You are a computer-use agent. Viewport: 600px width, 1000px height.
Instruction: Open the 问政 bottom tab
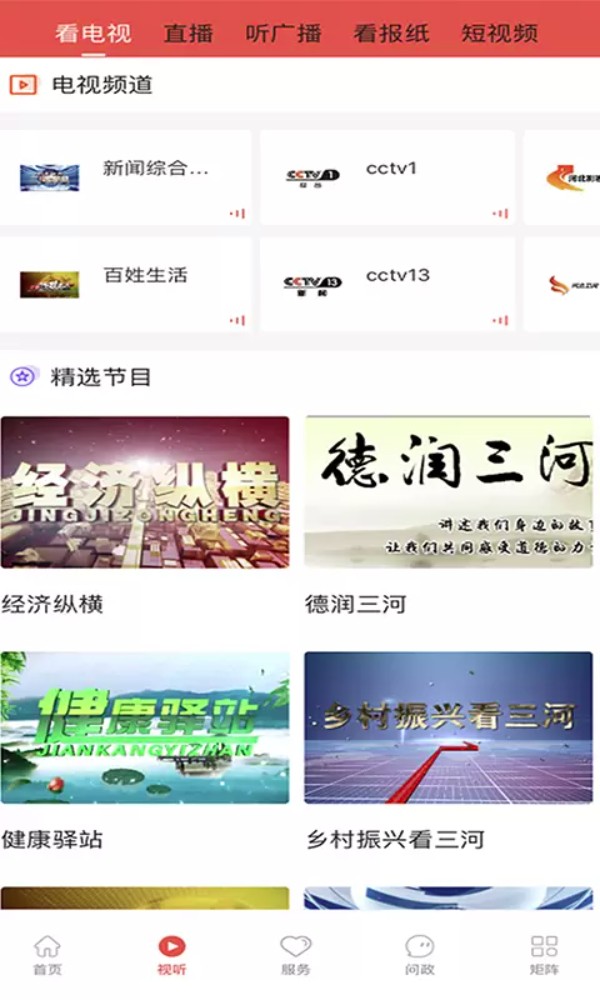tap(420, 954)
